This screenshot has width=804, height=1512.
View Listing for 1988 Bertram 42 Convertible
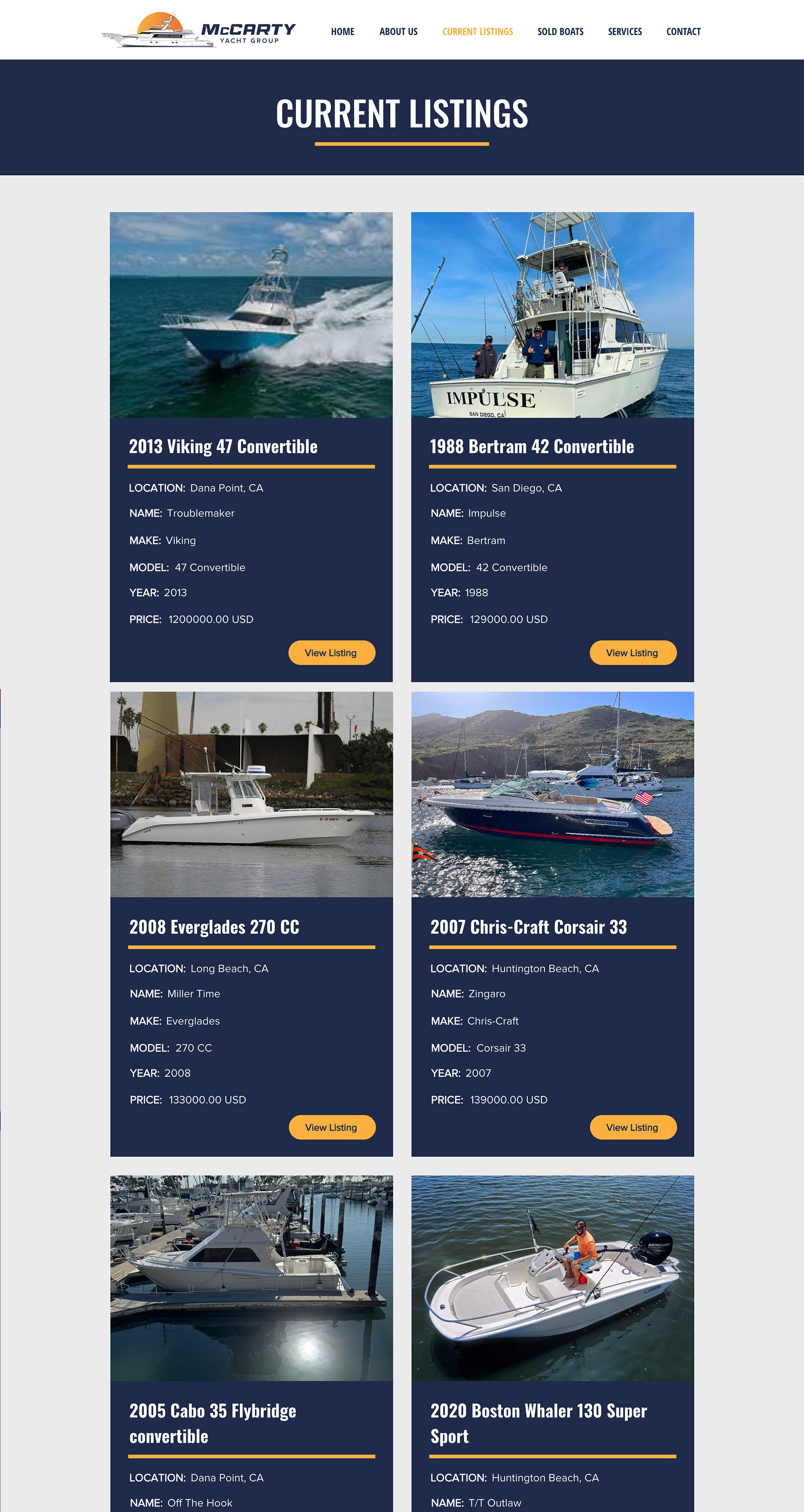633,653
